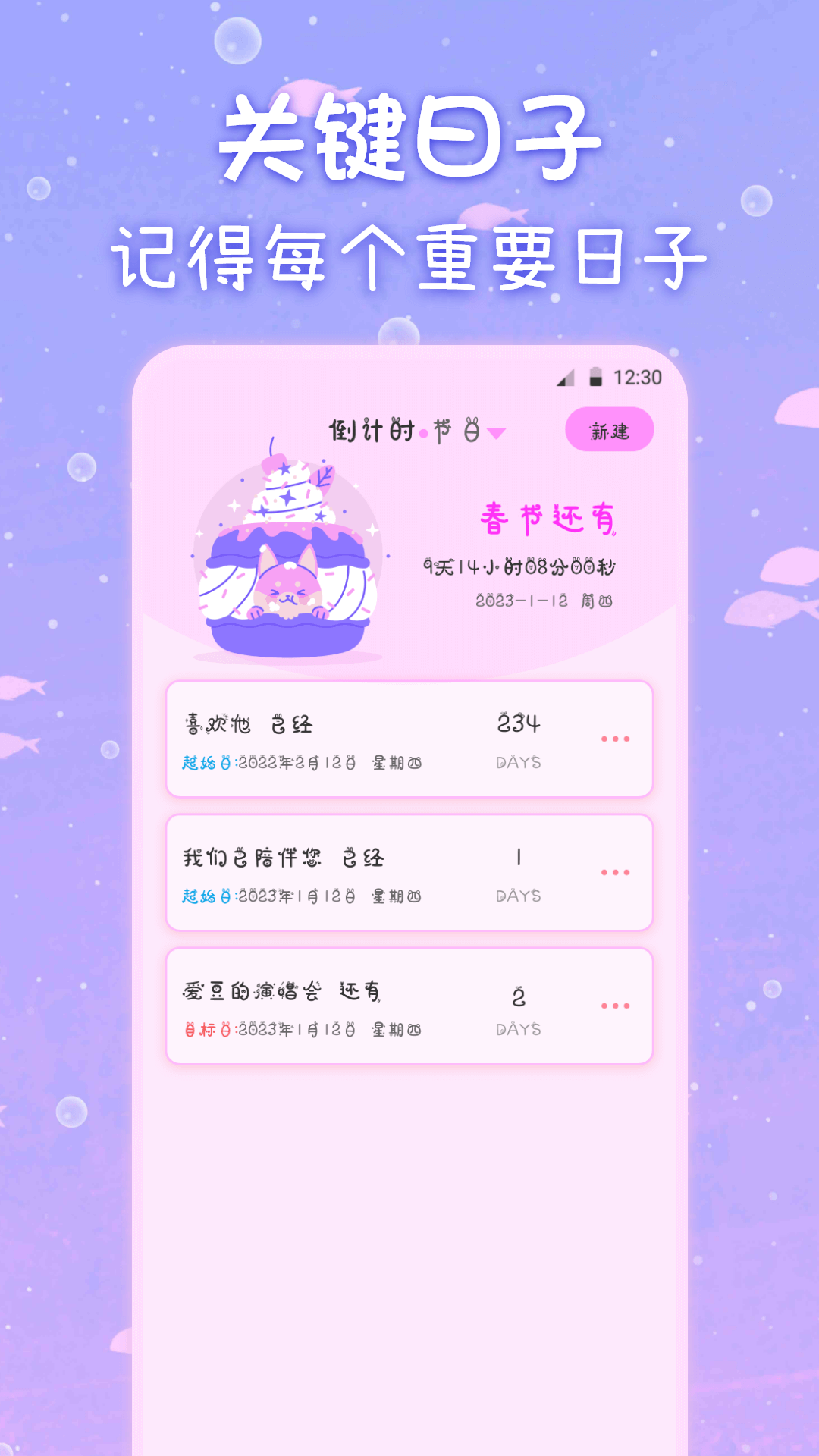Expand the 节日 category dropdown arrow
Viewport: 819px width, 1456px height.
tap(497, 432)
